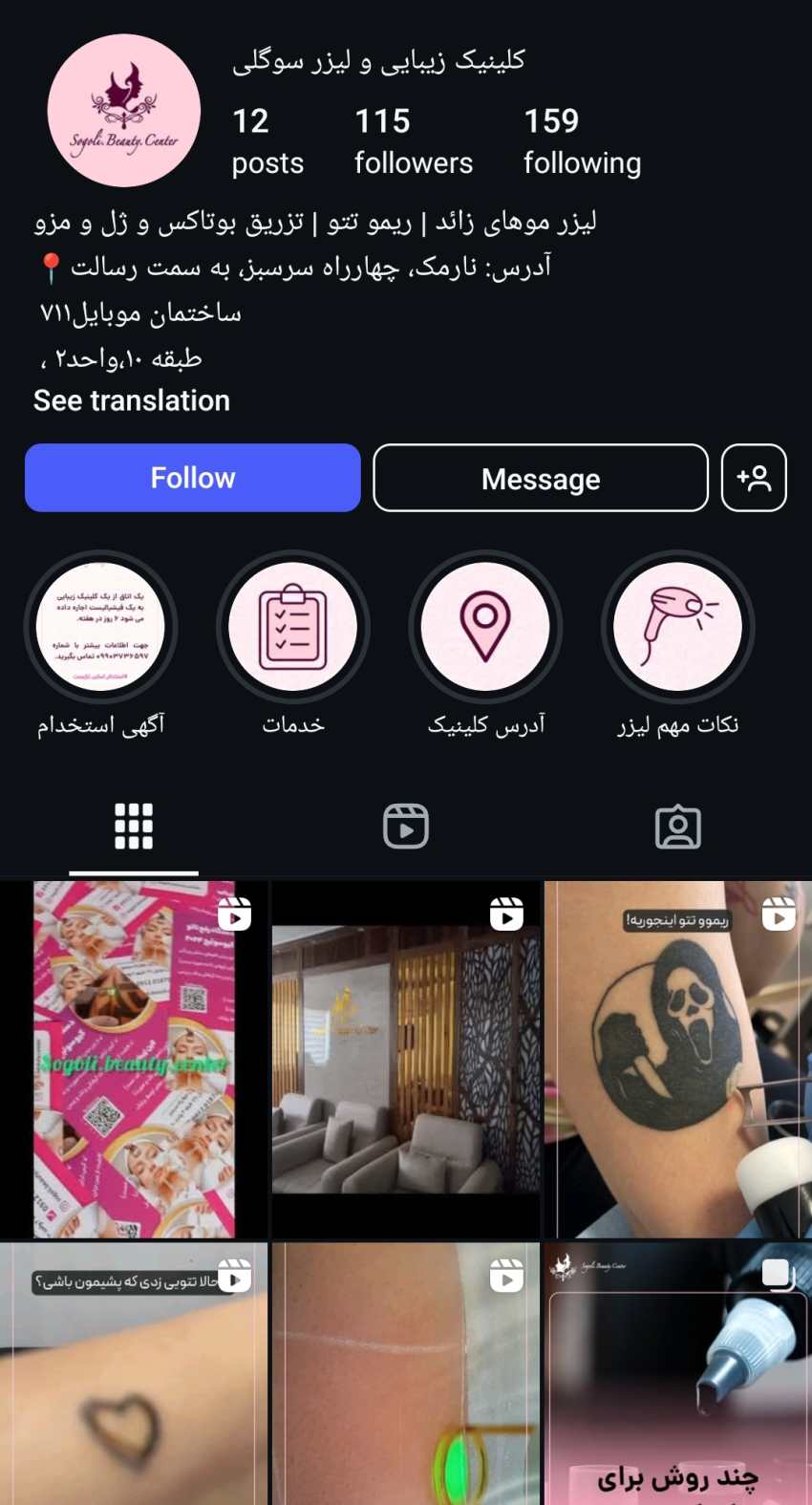Open the چند روش برای carousel post
Viewport: 812px width, 1505px height.
[678, 1374]
